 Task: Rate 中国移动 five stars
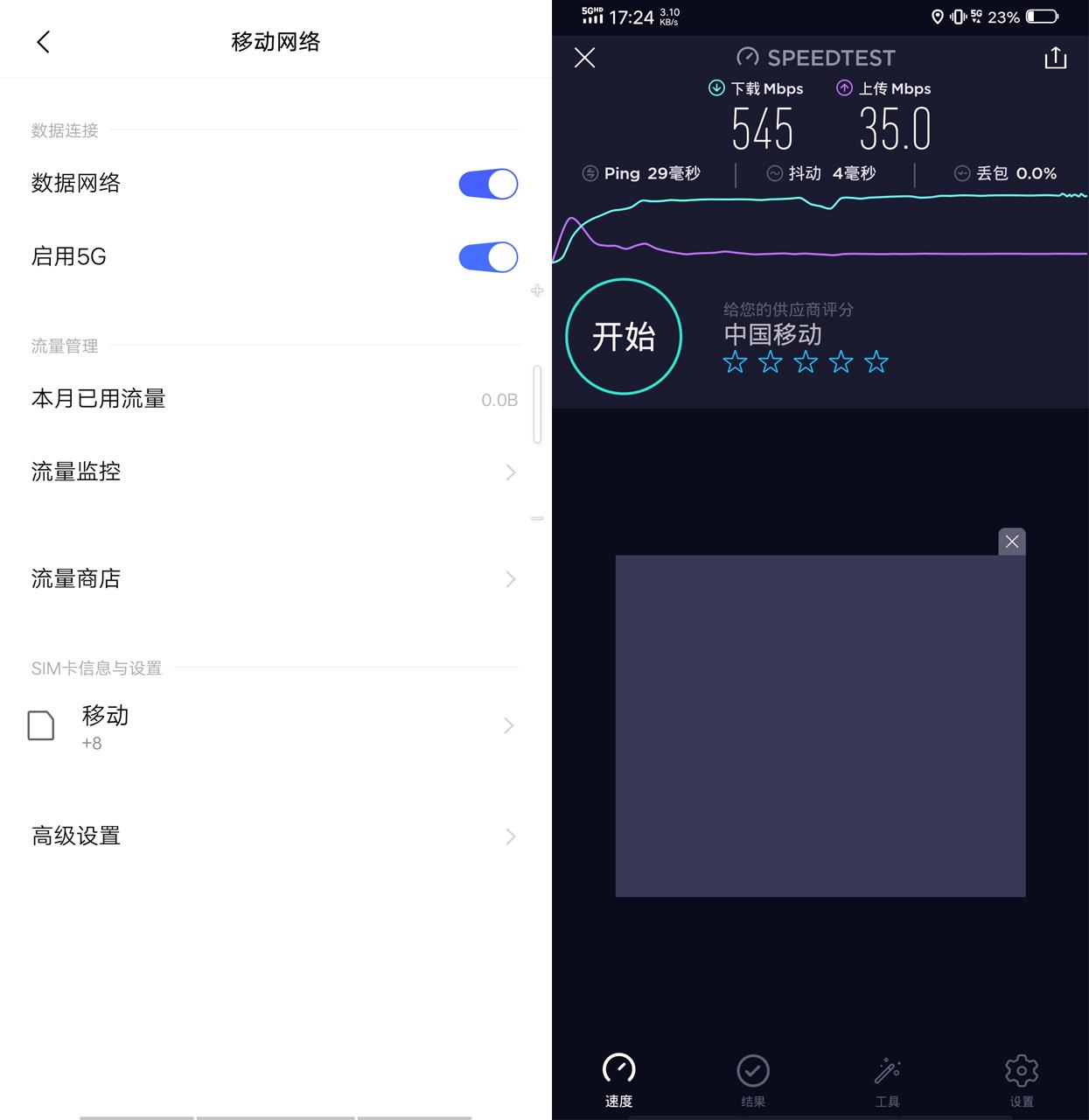876,362
